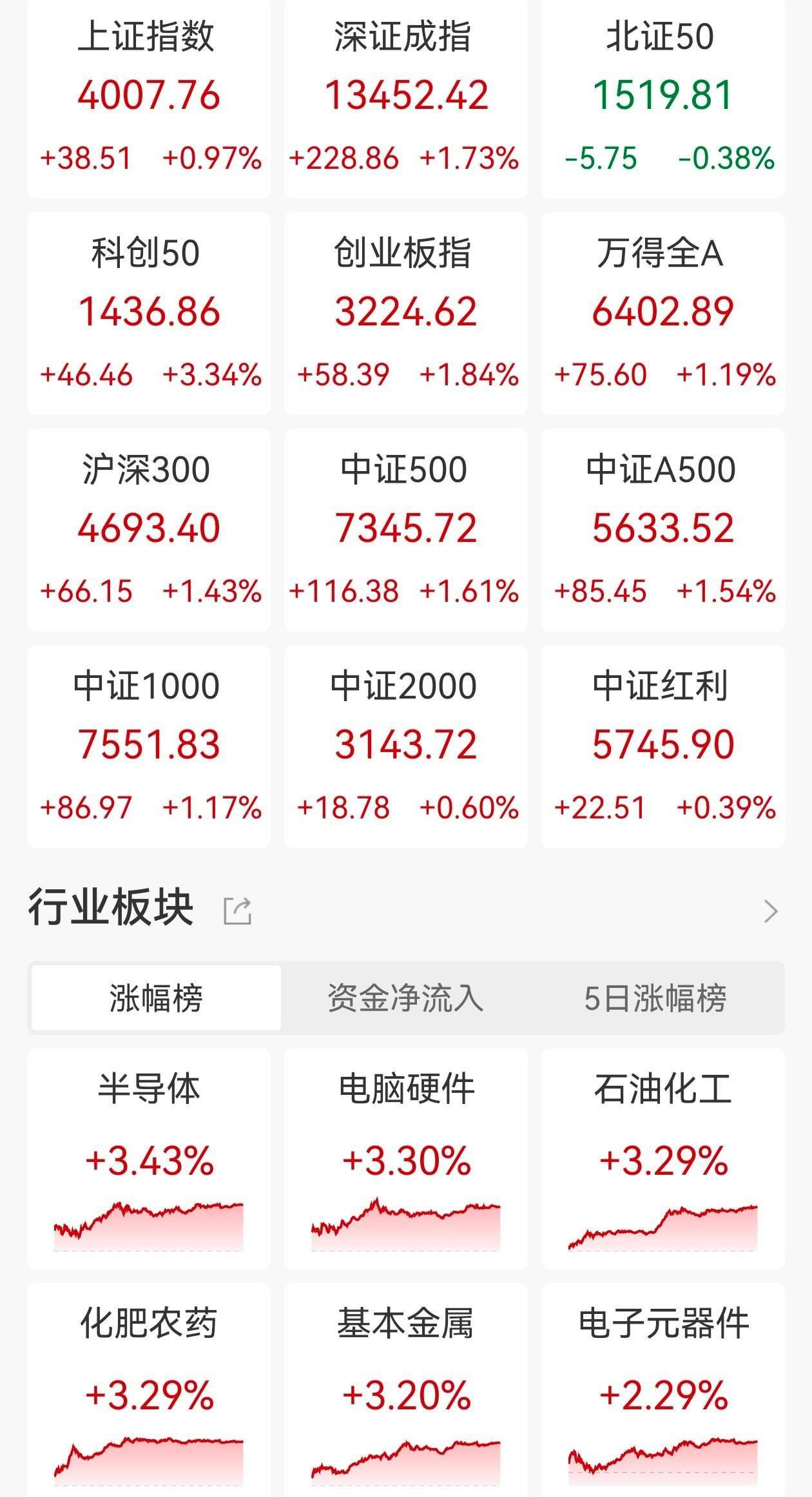Open the 深证成指 index card
The width and height of the screenshot is (812, 1497).
(x=405, y=97)
